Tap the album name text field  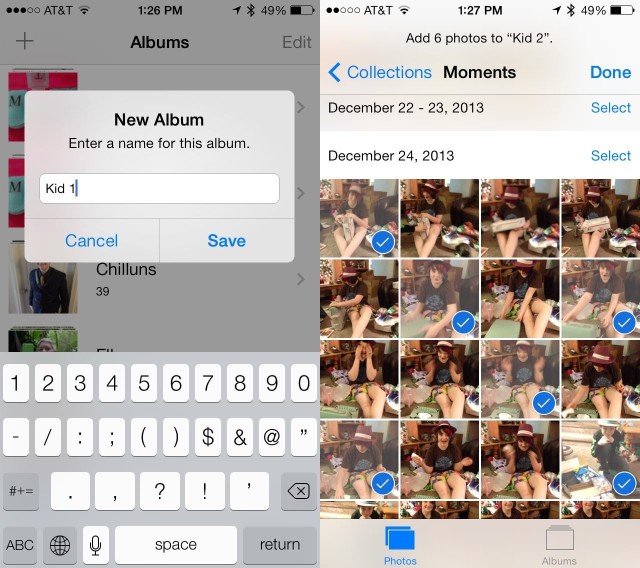(x=159, y=188)
